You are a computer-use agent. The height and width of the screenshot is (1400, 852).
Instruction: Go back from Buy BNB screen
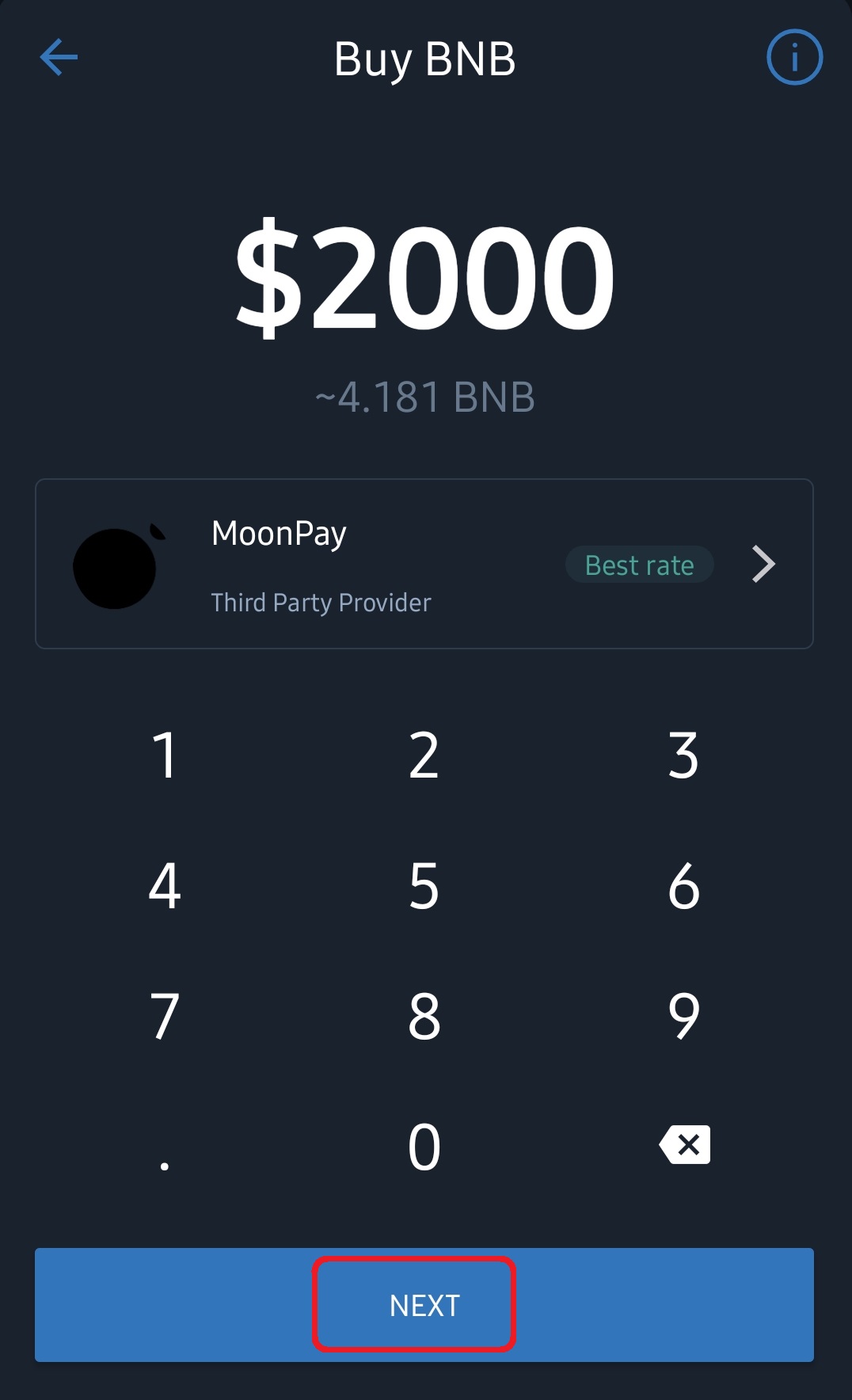click(59, 58)
